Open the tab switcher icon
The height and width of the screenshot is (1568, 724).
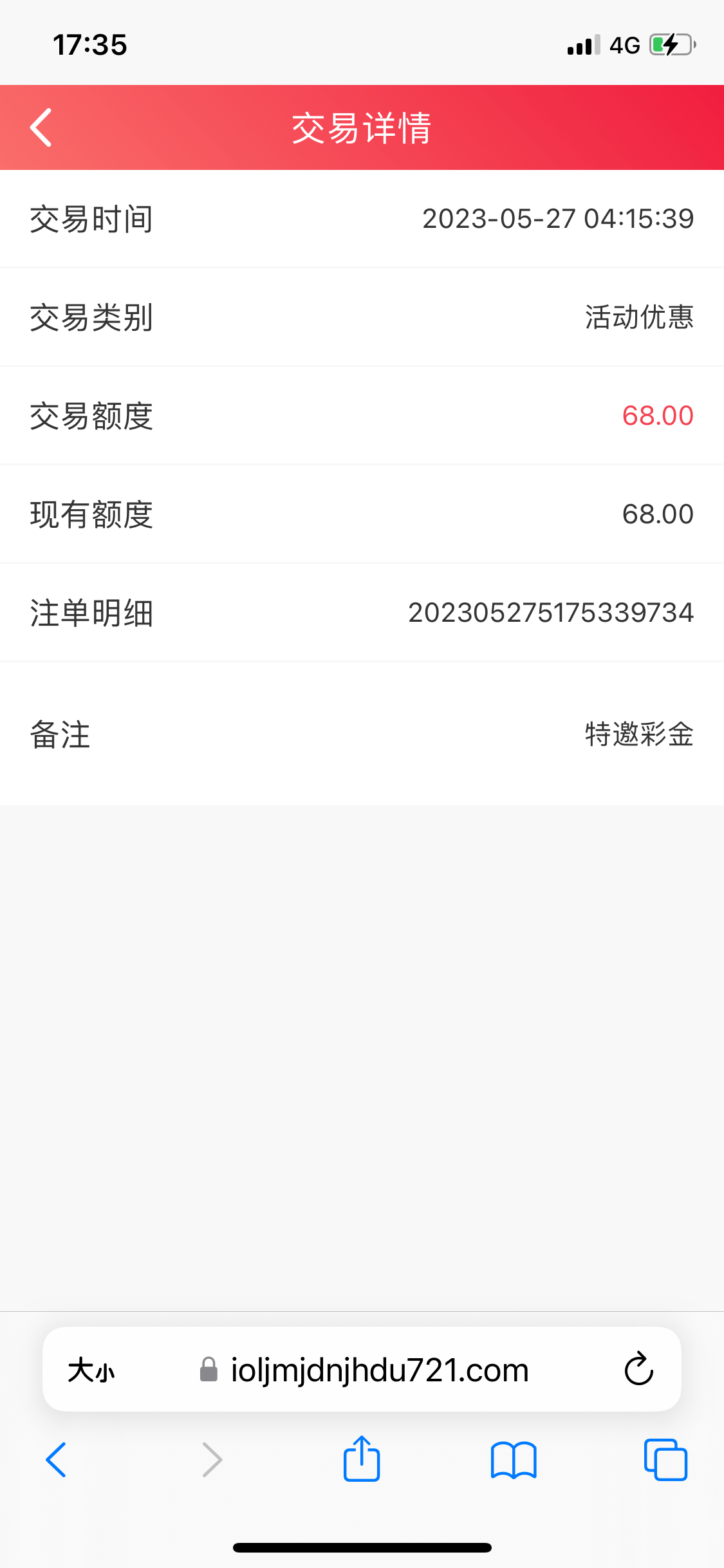point(665,1461)
